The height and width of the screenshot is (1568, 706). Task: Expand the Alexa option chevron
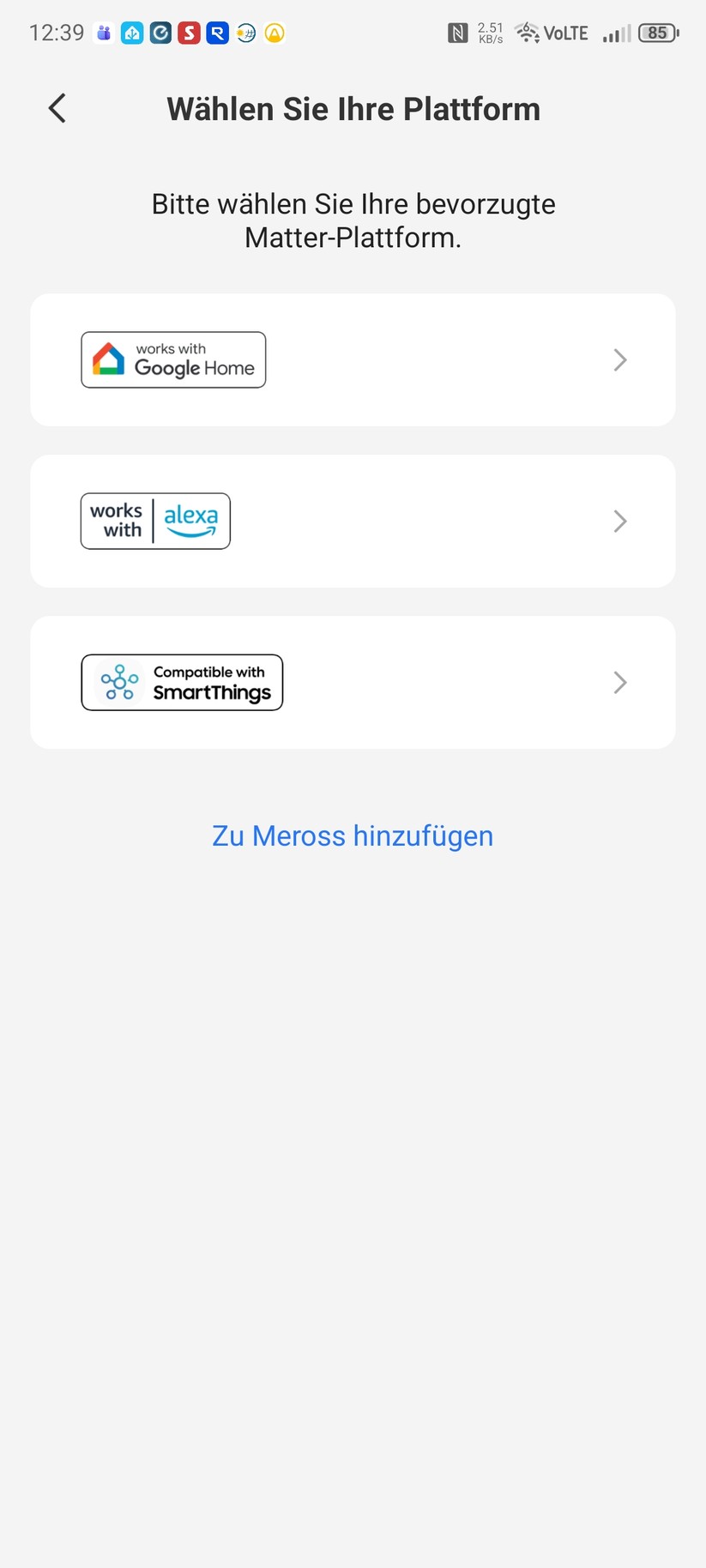click(x=619, y=521)
